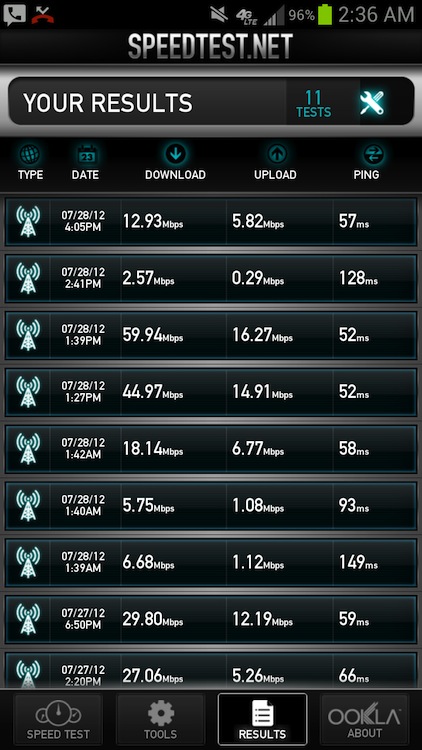Image resolution: width=422 pixels, height=750 pixels.
Task: Open the 07/28/12 1:39AM test result
Action: pyautogui.click(x=211, y=562)
